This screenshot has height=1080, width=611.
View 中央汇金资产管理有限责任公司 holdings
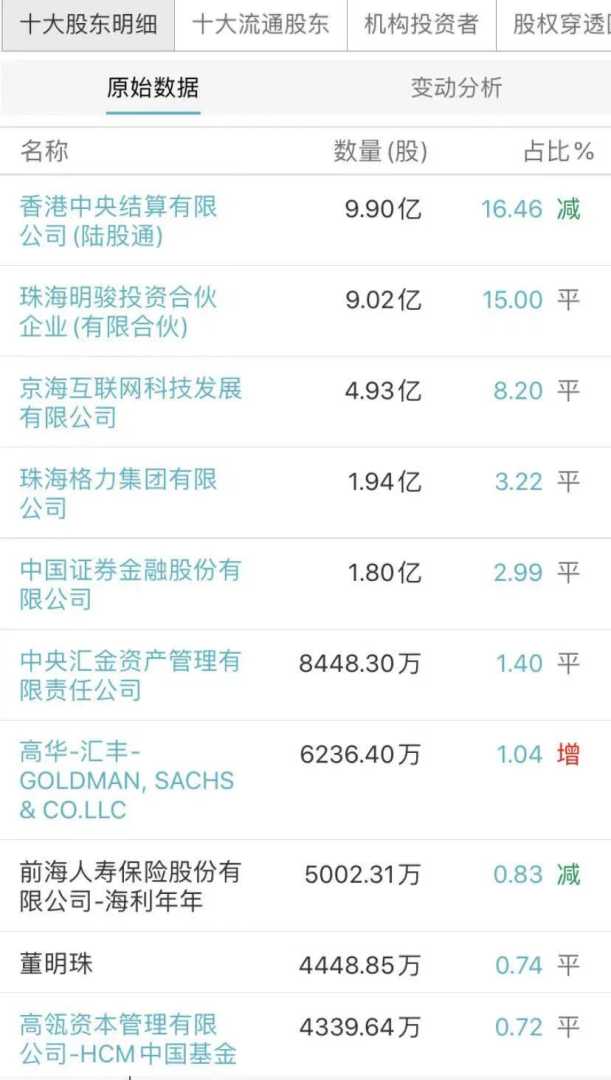tap(131, 675)
